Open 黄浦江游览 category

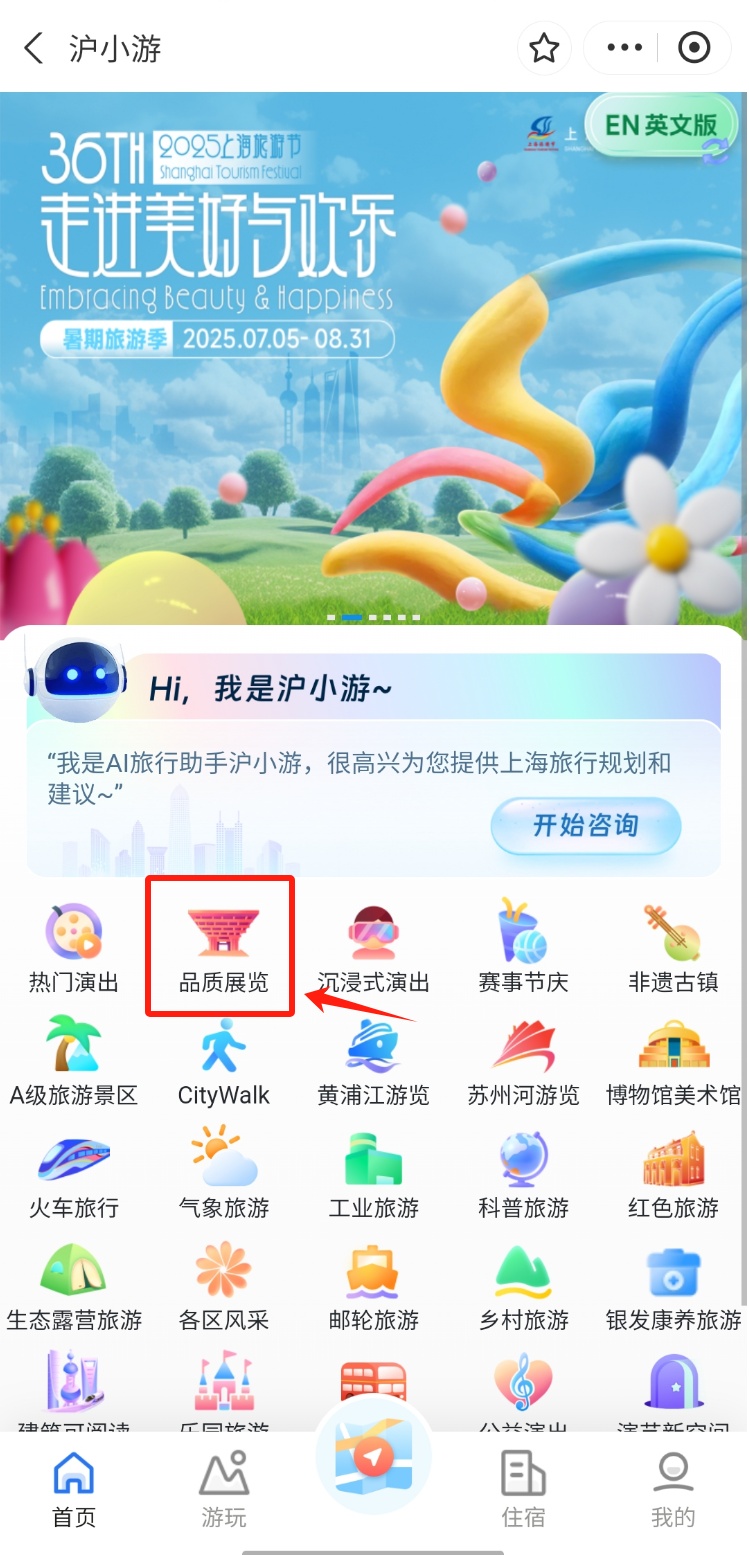click(x=373, y=1060)
